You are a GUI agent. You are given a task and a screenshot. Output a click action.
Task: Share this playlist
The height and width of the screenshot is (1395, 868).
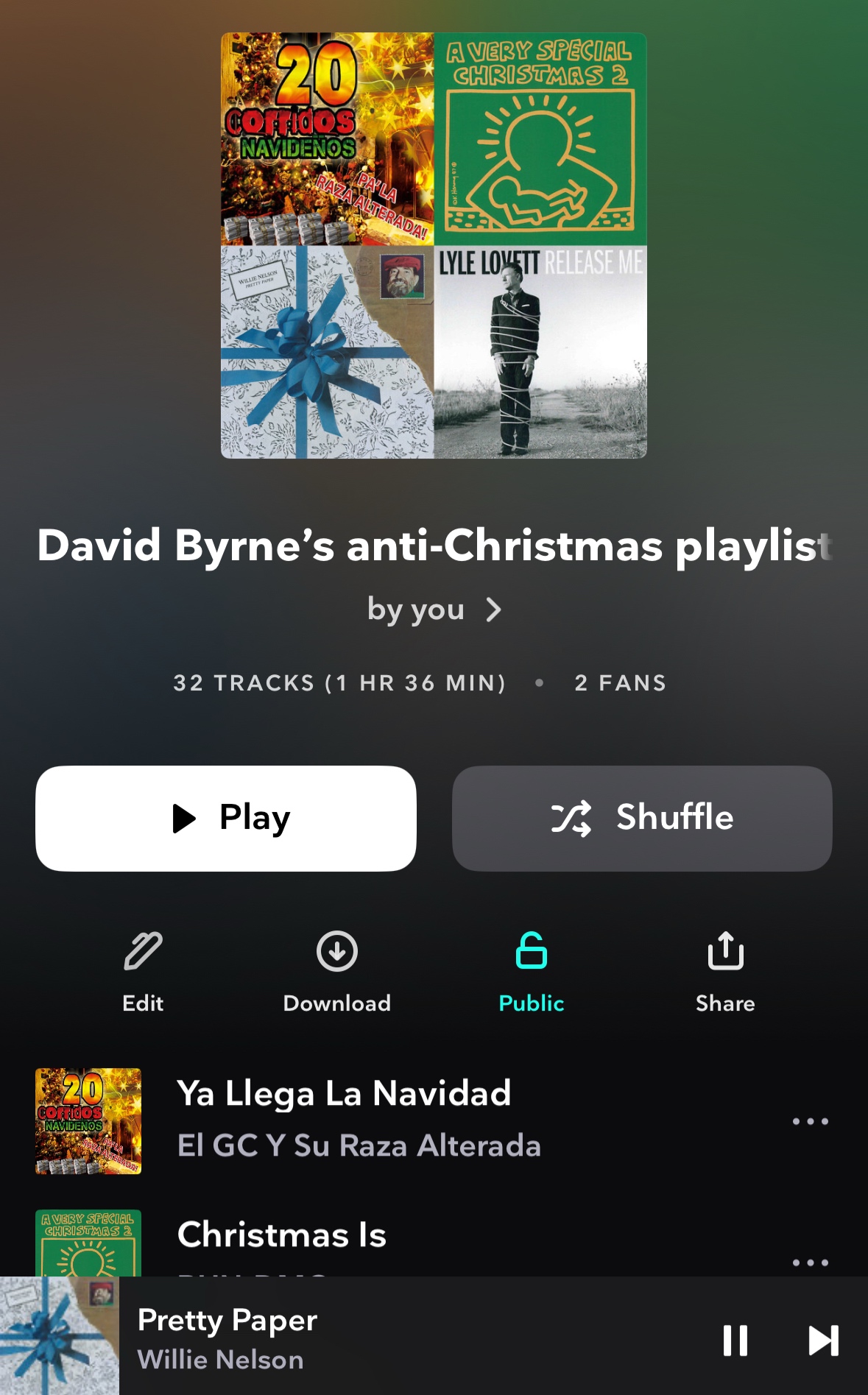(725, 971)
